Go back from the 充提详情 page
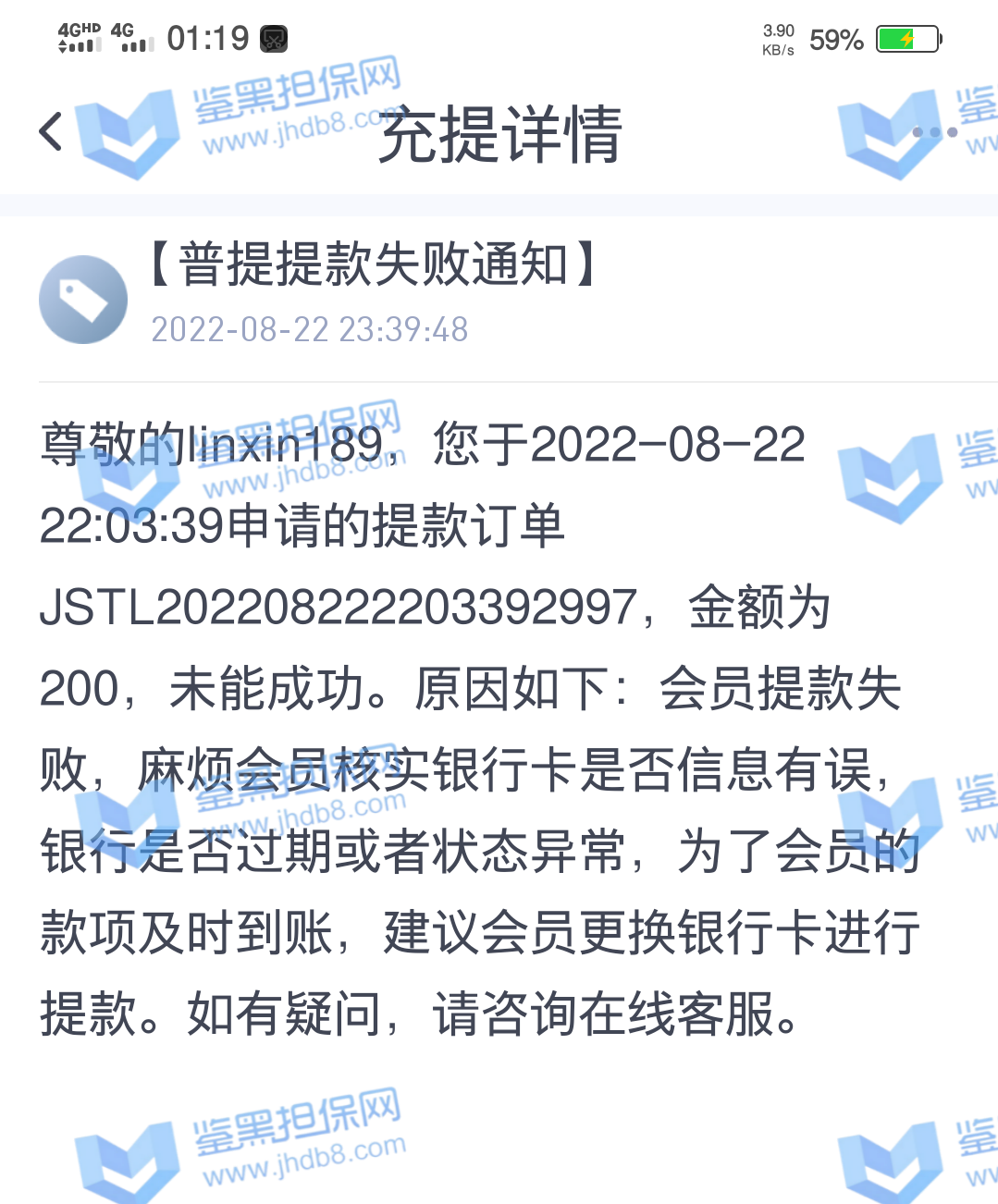The width and height of the screenshot is (998, 1204). pos(52,131)
